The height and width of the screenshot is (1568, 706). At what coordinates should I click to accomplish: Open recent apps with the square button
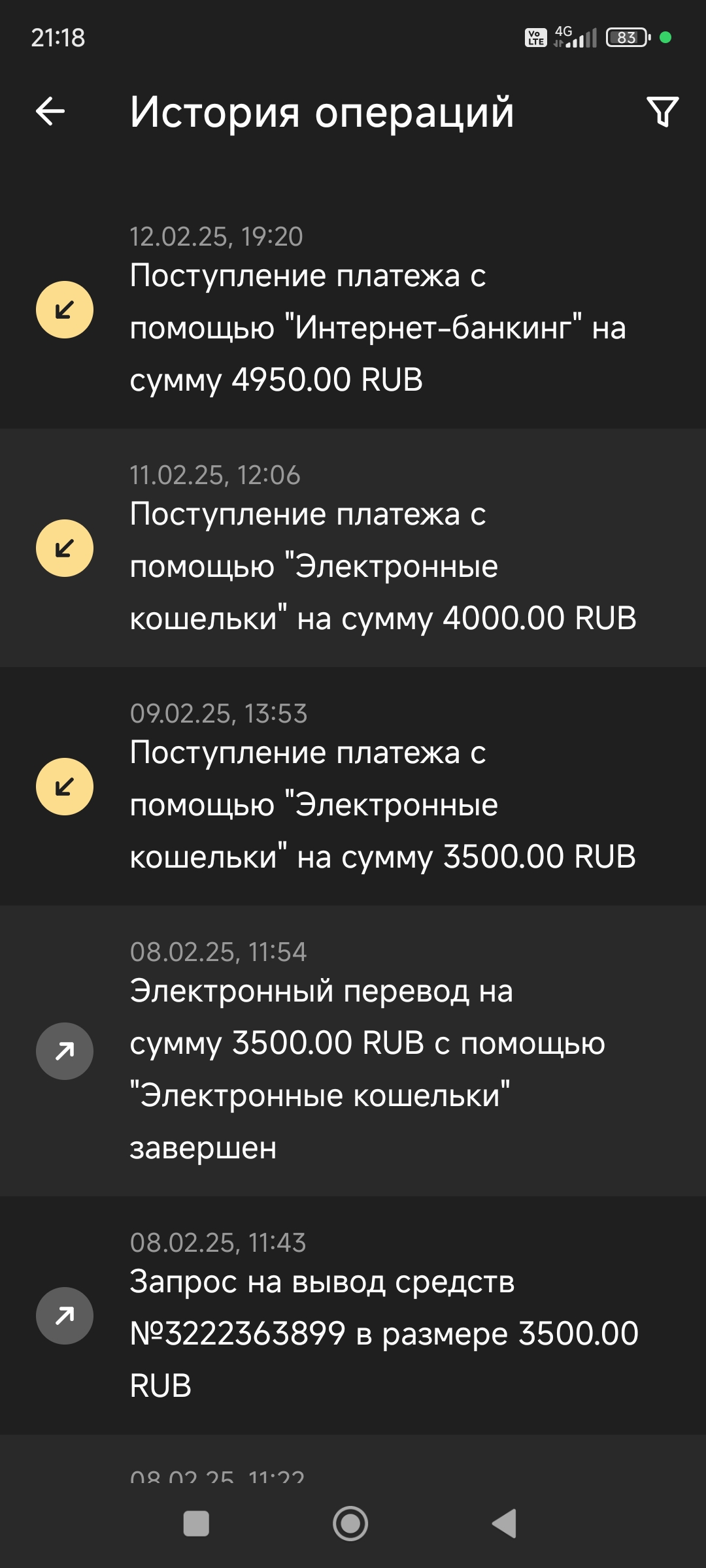pyautogui.click(x=196, y=1524)
